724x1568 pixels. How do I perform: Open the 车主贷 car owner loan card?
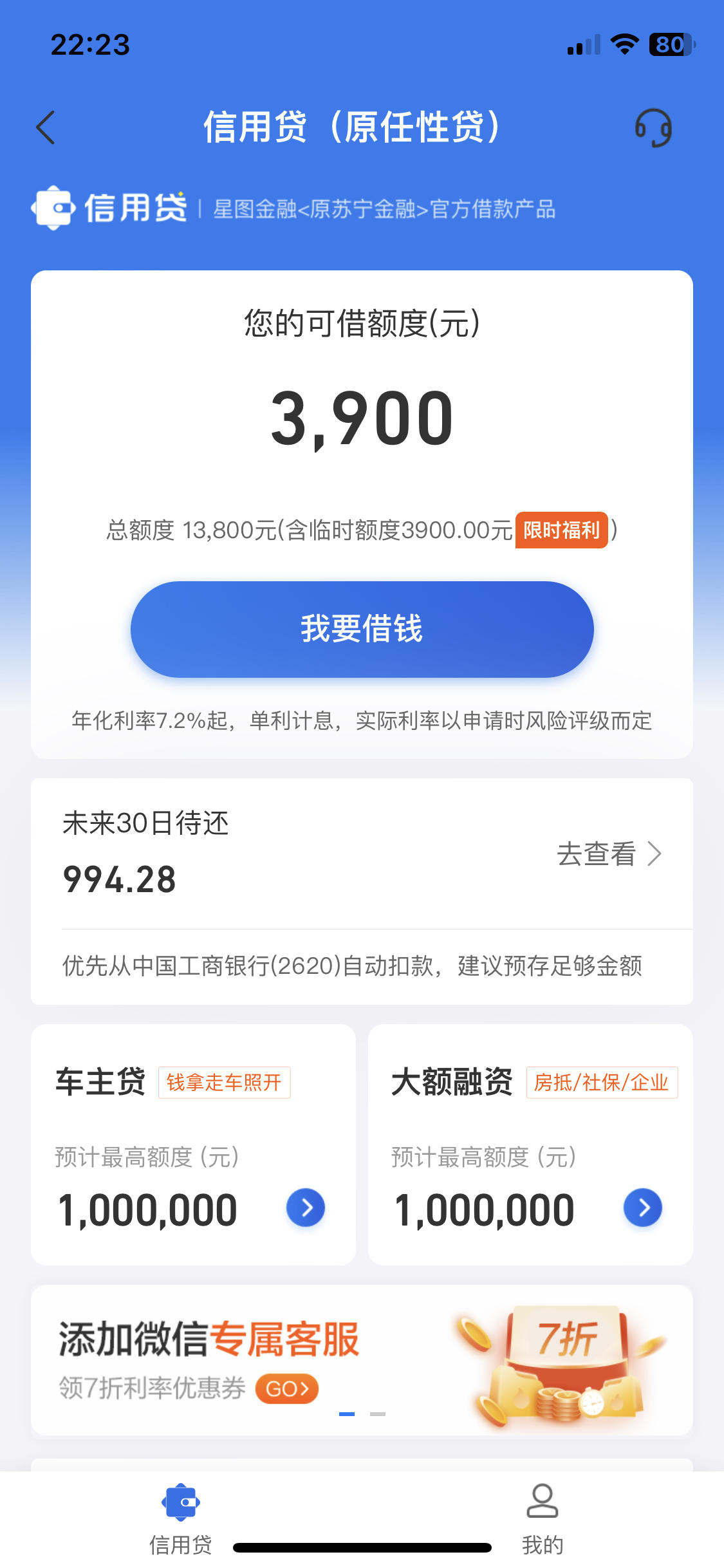[193, 1144]
